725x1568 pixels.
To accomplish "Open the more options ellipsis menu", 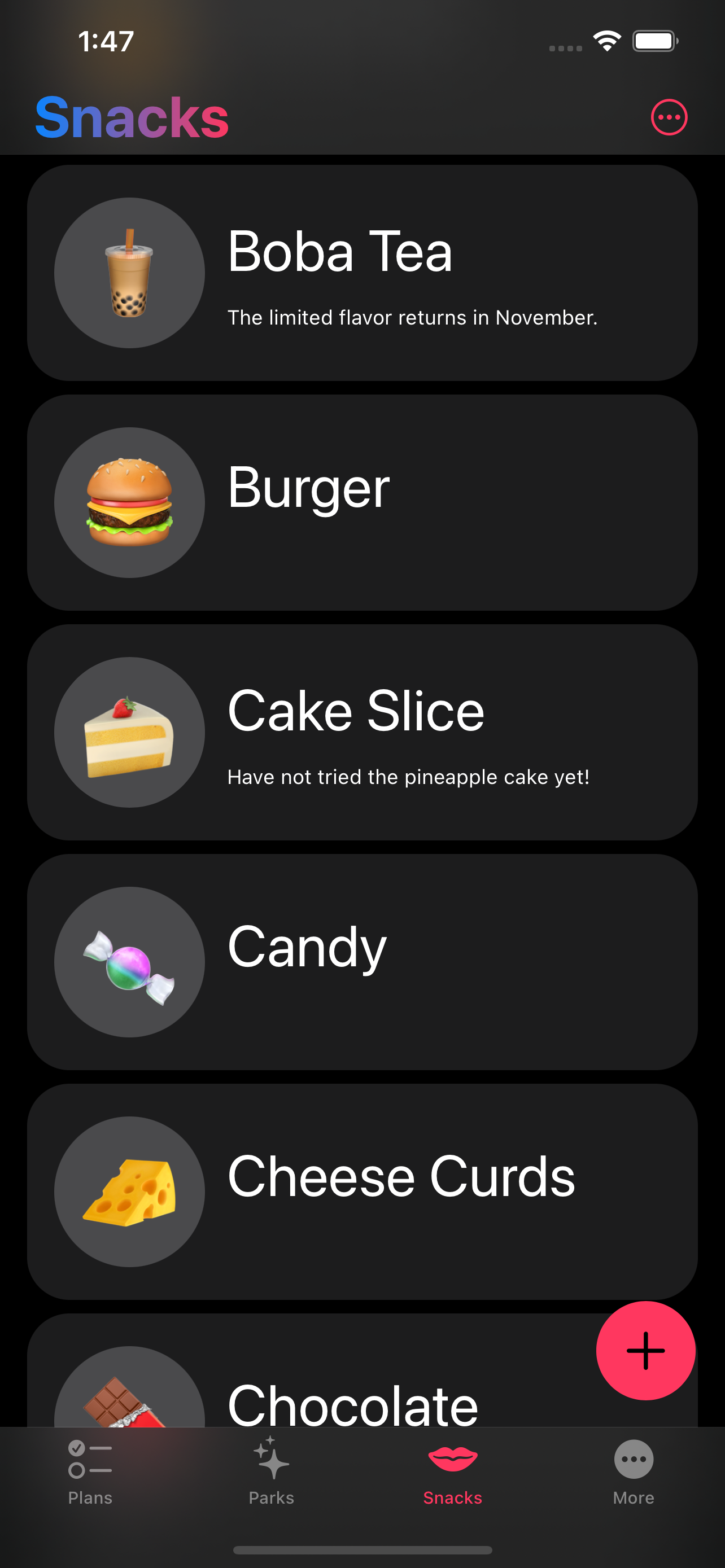I will (x=669, y=117).
